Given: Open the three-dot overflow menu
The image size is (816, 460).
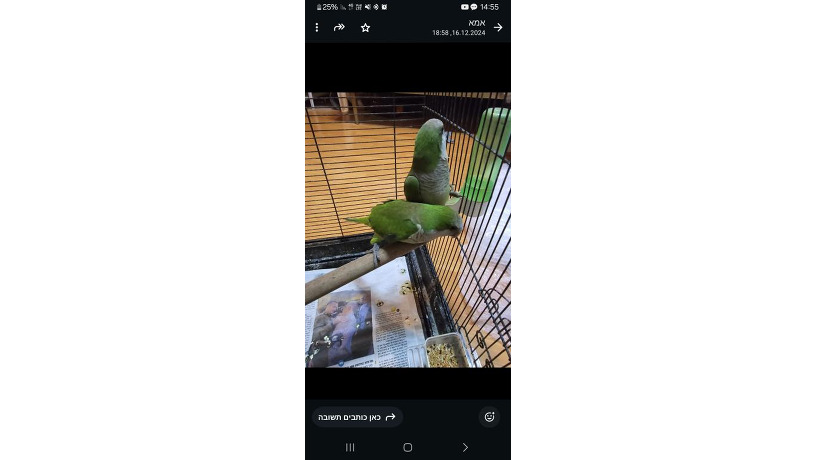Looking at the screenshot, I should click(x=317, y=28).
